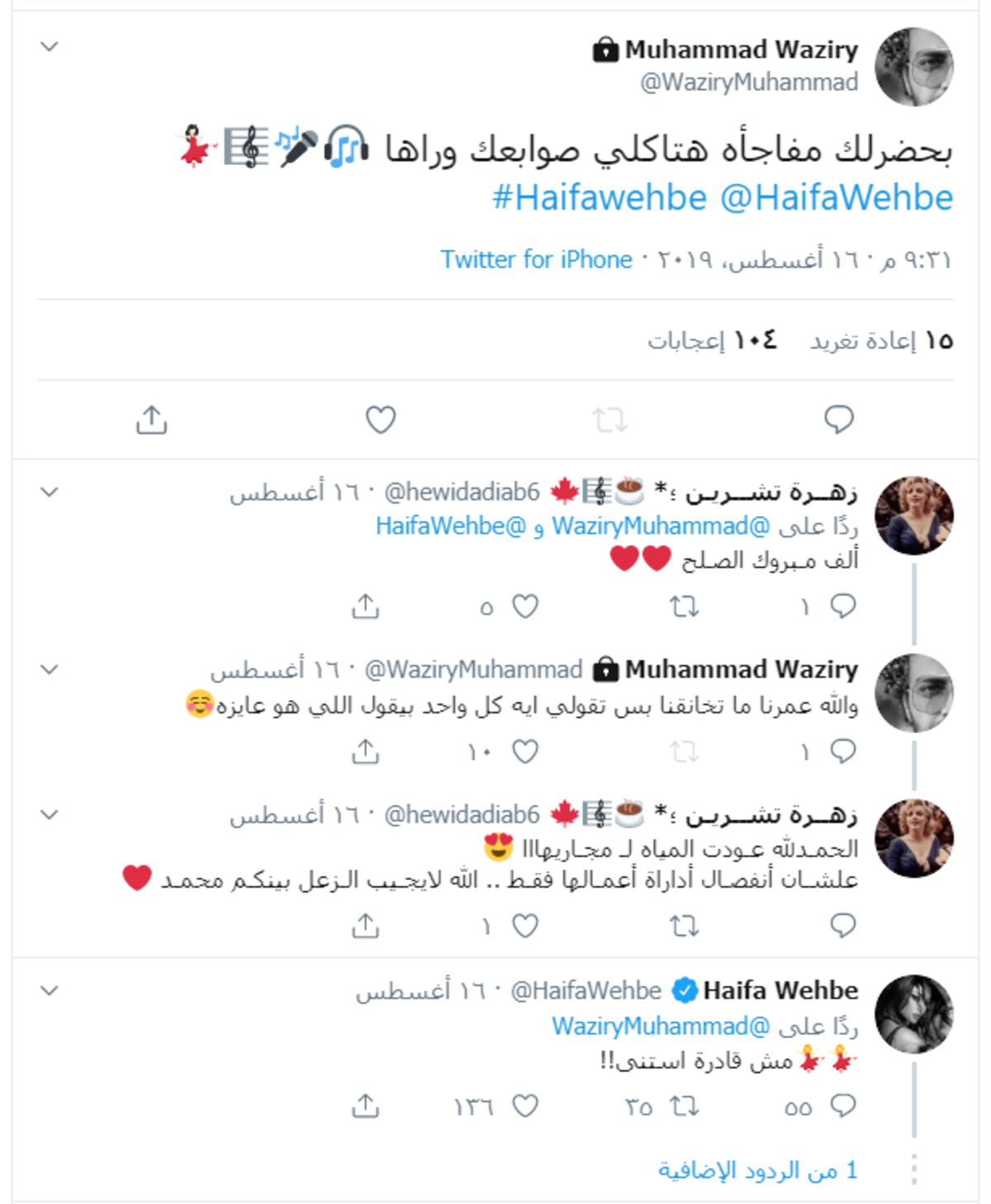Like Haifa Wehbe's reply with 136 likes
This screenshot has width=991, height=1204.
[525, 1106]
